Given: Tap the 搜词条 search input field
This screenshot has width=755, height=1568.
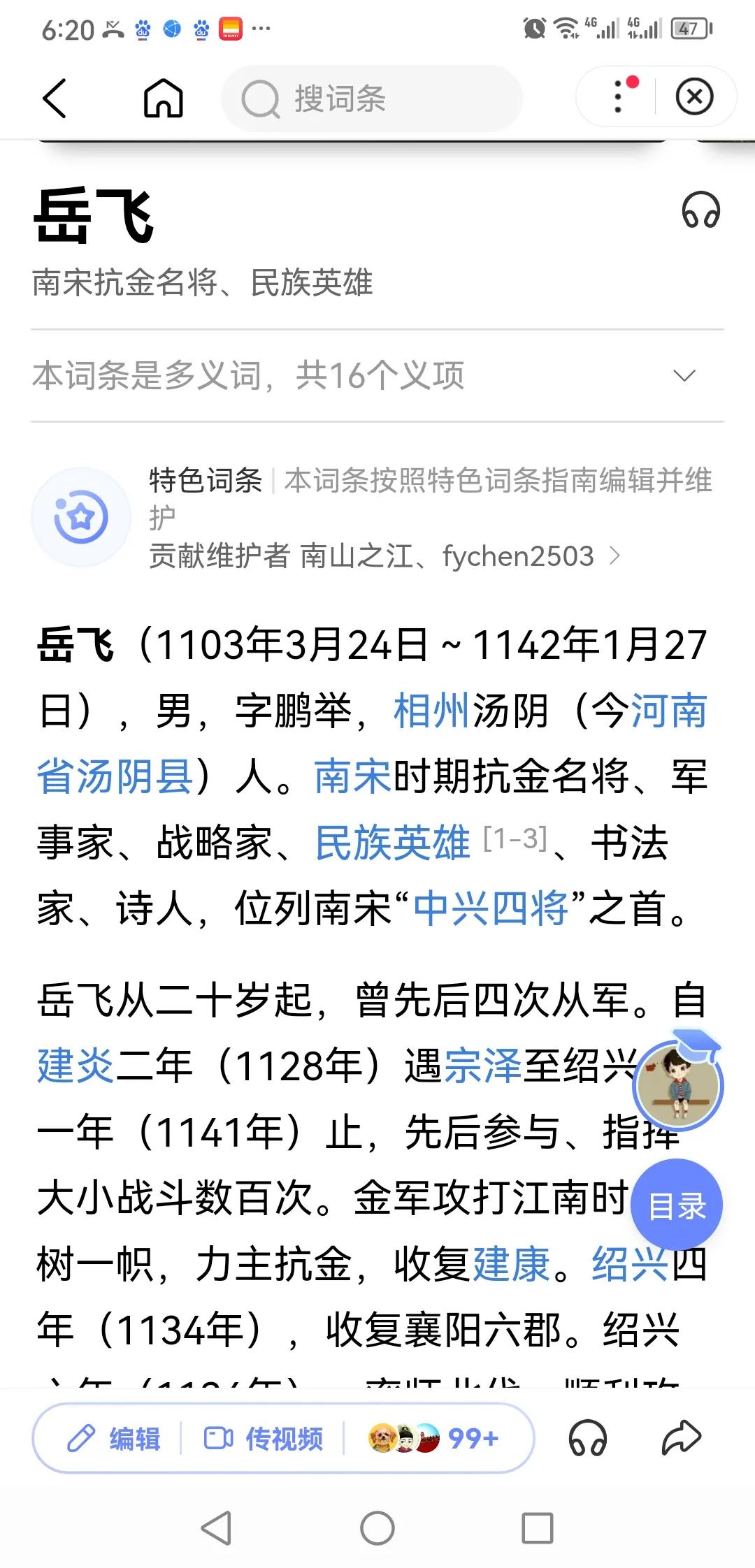Looking at the screenshot, I should [371, 98].
